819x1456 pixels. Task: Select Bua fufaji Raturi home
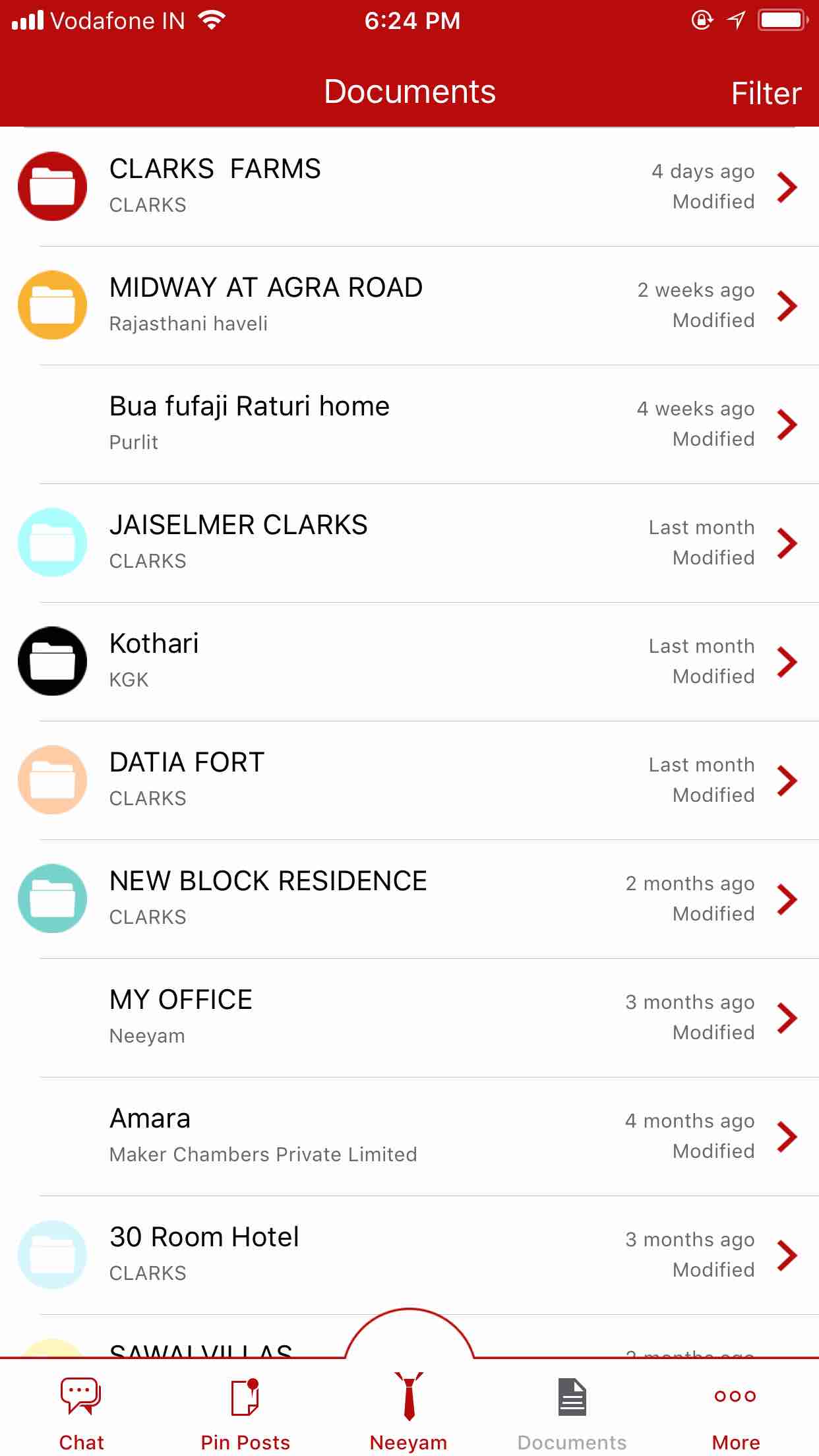[409, 424]
